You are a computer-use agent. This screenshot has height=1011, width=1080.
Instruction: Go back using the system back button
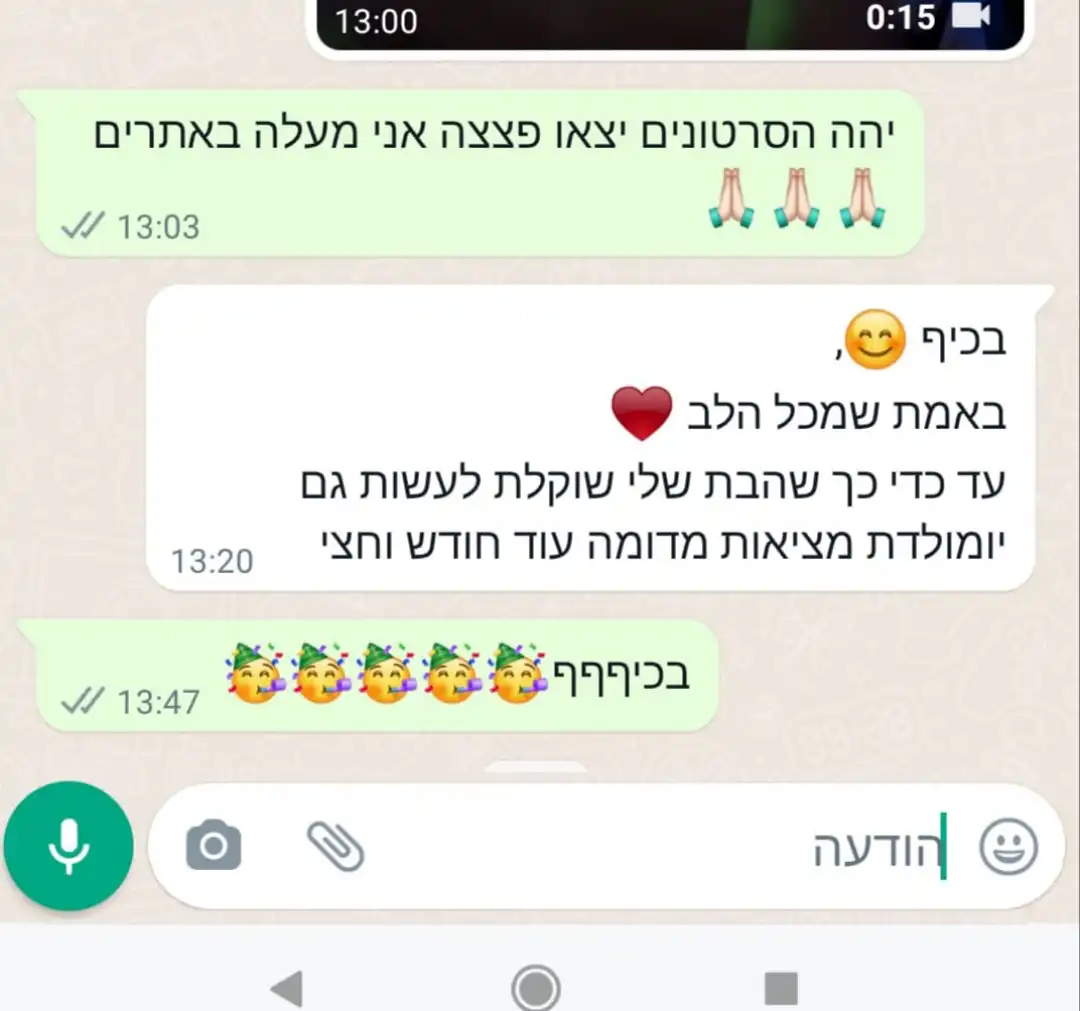click(287, 988)
